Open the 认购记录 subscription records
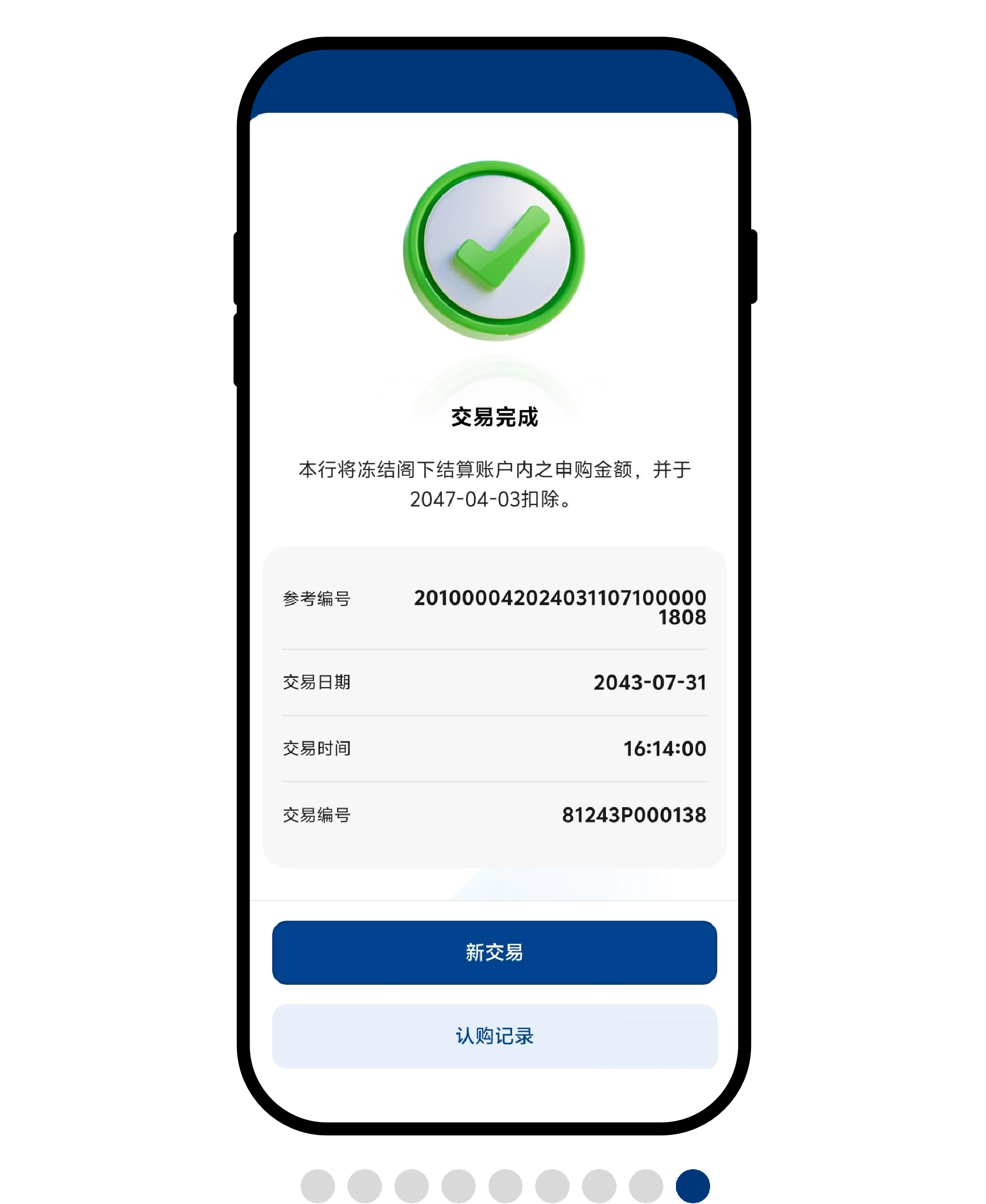 494,1036
